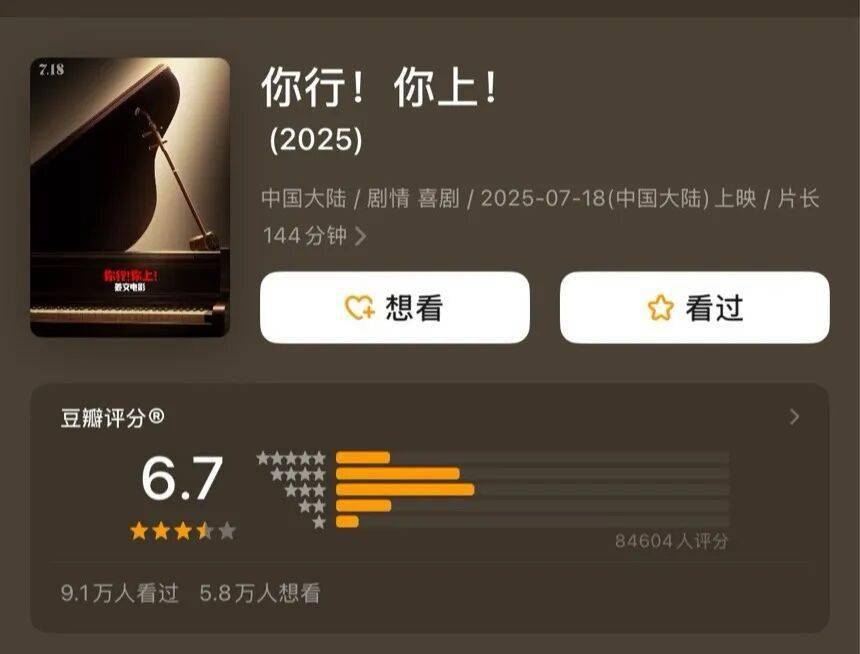Mark the movie as 看过
The height and width of the screenshot is (654, 860).
click(x=694, y=308)
